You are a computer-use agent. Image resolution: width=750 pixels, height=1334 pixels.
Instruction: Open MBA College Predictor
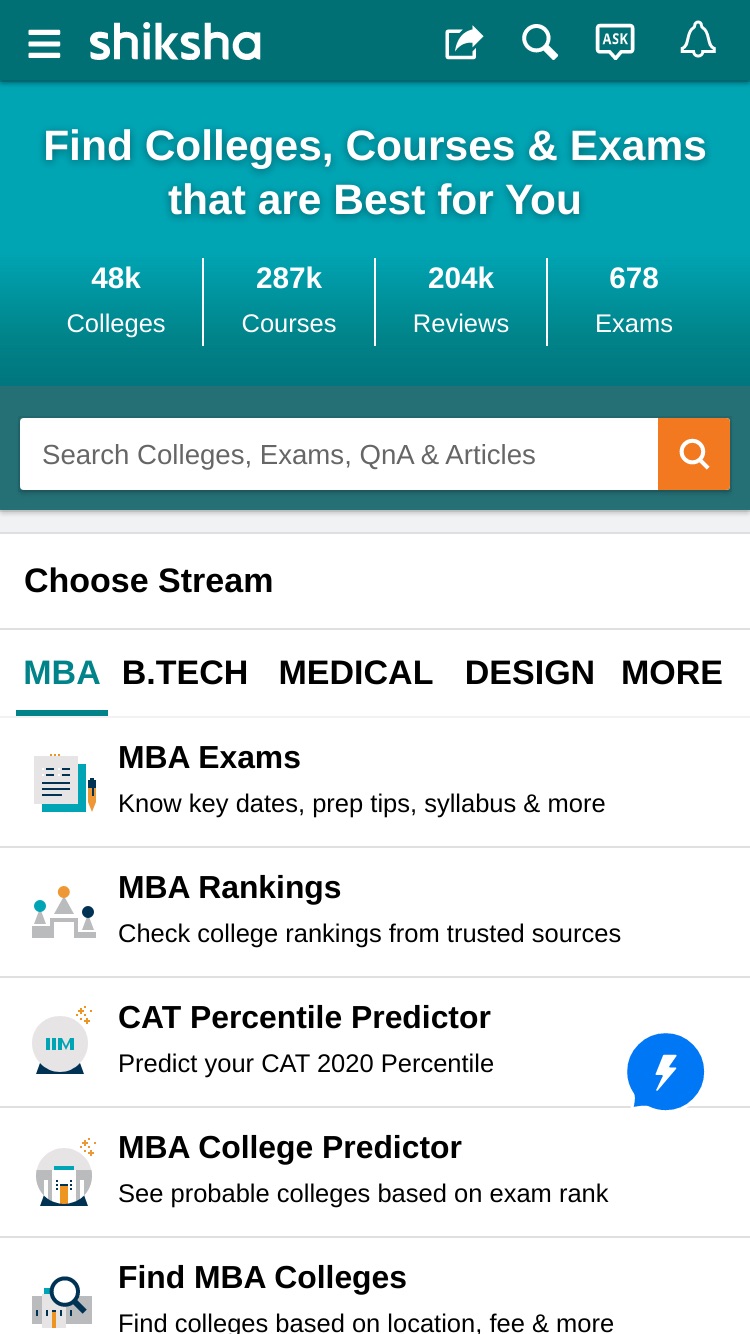click(375, 1172)
